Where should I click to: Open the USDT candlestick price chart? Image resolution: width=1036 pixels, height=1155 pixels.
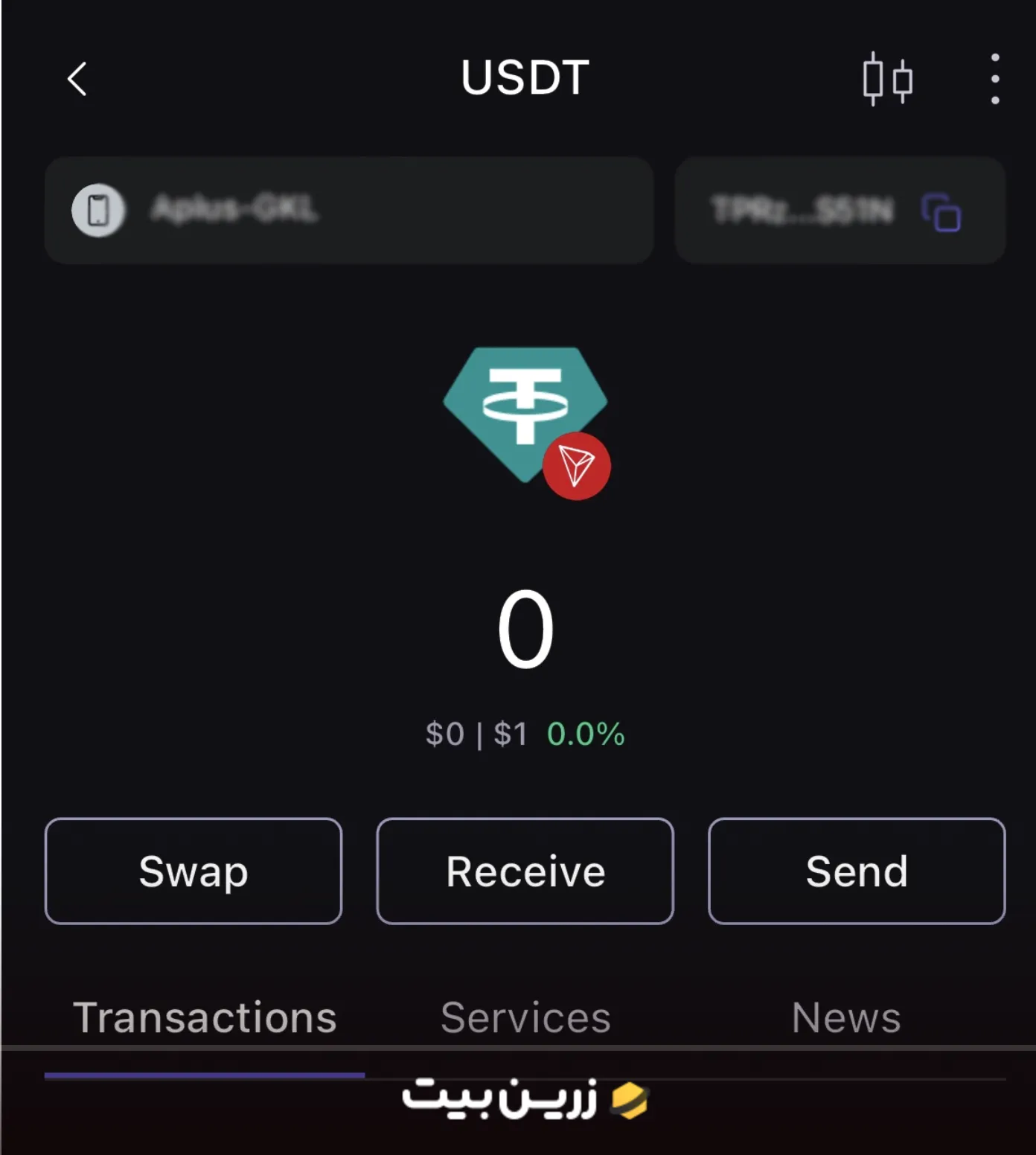coord(887,79)
